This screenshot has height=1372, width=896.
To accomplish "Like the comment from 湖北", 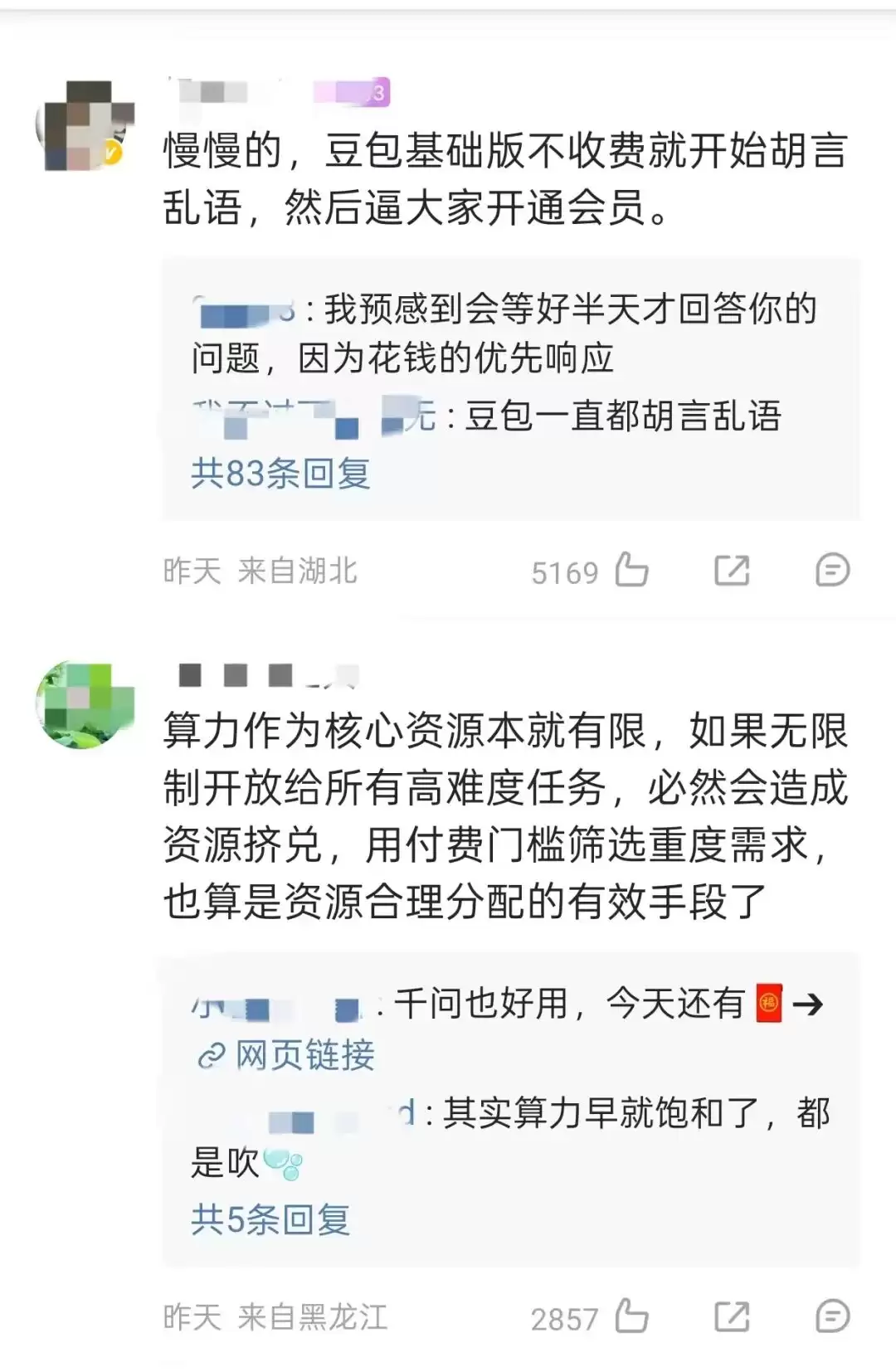I will click(x=631, y=571).
